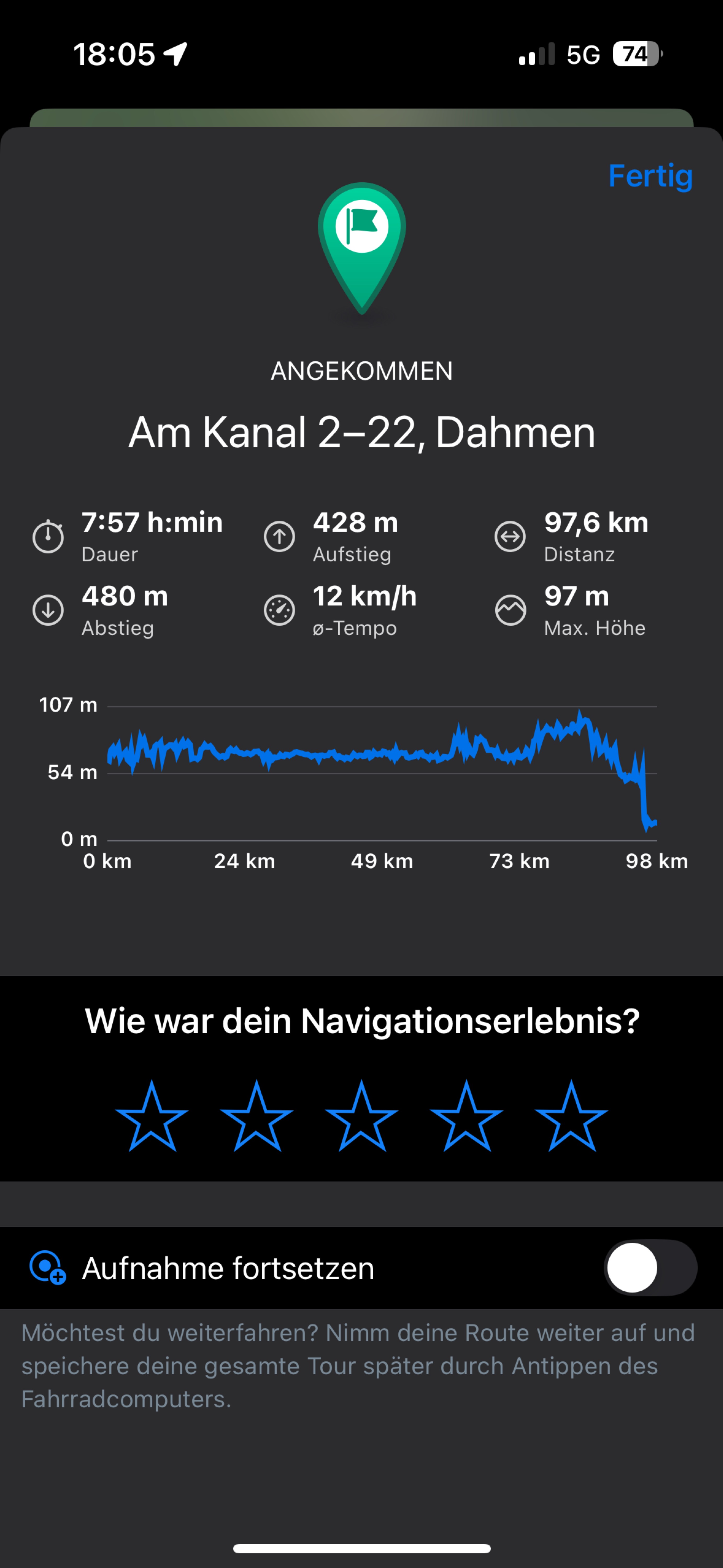The height and width of the screenshot is (1568, 723).
Task: Give a two-star navigation rating
Action: [x=256, y=1116]
